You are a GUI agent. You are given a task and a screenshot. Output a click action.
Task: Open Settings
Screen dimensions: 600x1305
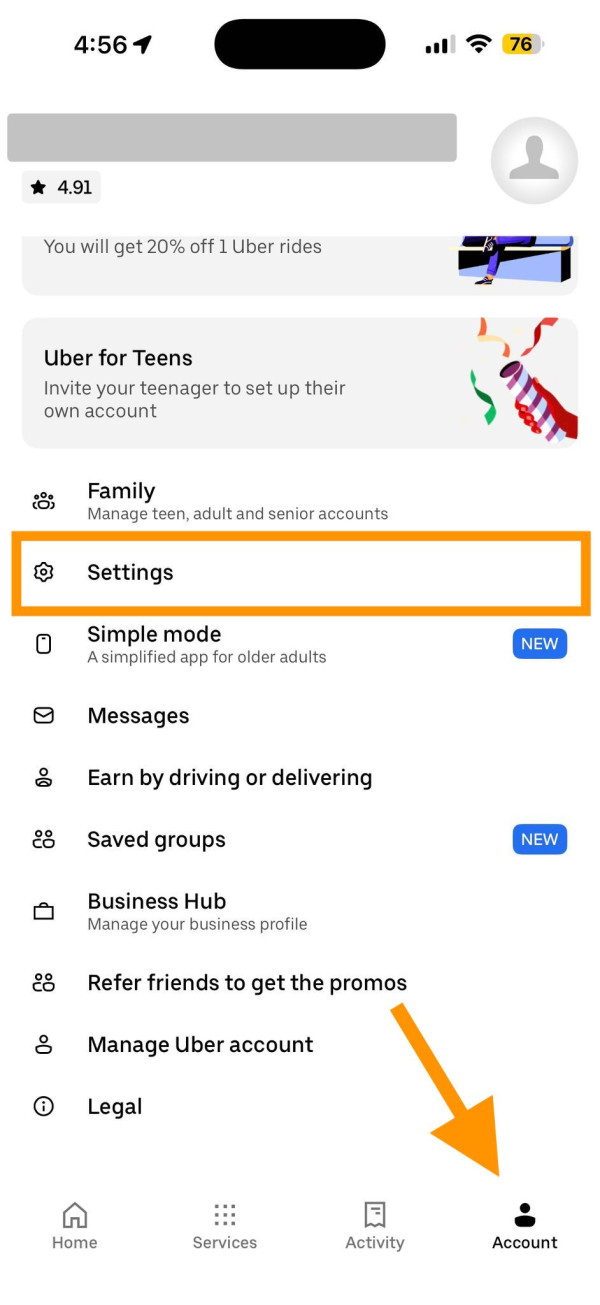pos(299,573)
